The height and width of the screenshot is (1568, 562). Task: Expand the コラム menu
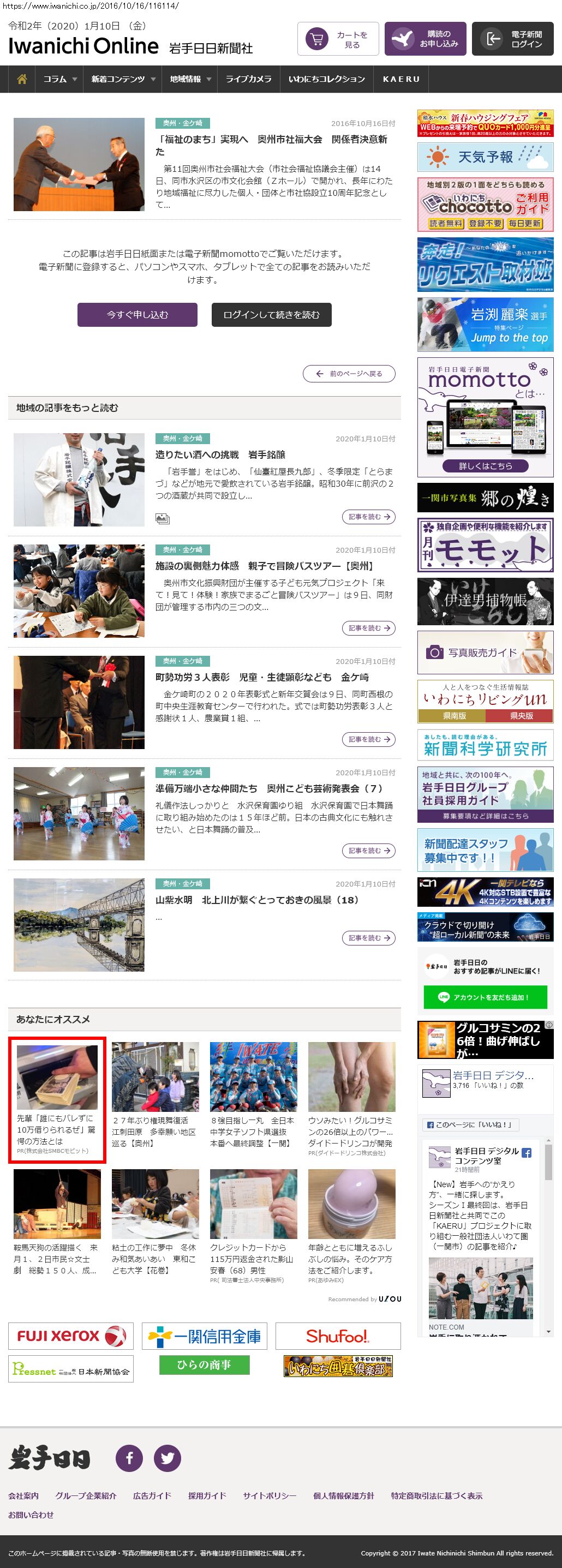[x=59, y=79]
